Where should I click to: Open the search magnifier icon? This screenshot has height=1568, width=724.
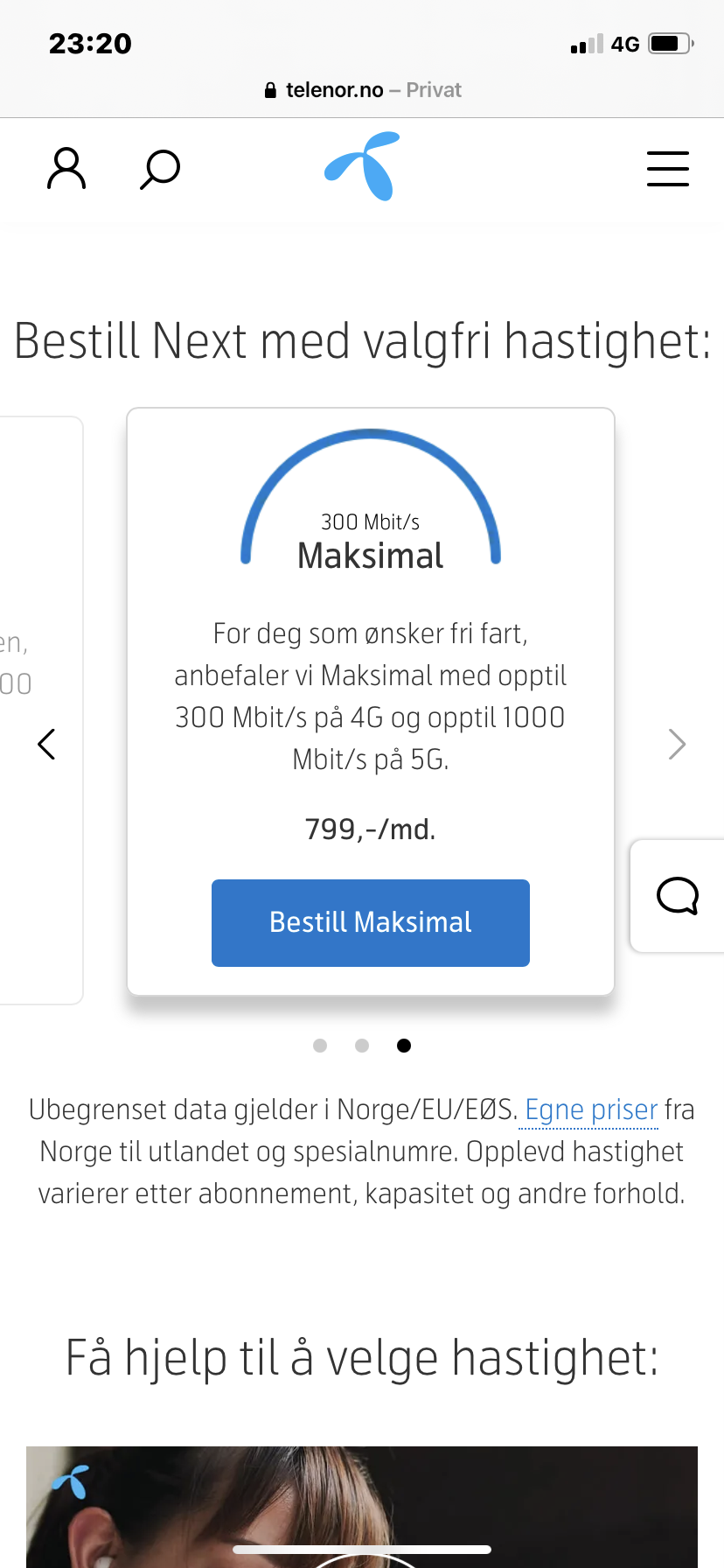[160, 169]
